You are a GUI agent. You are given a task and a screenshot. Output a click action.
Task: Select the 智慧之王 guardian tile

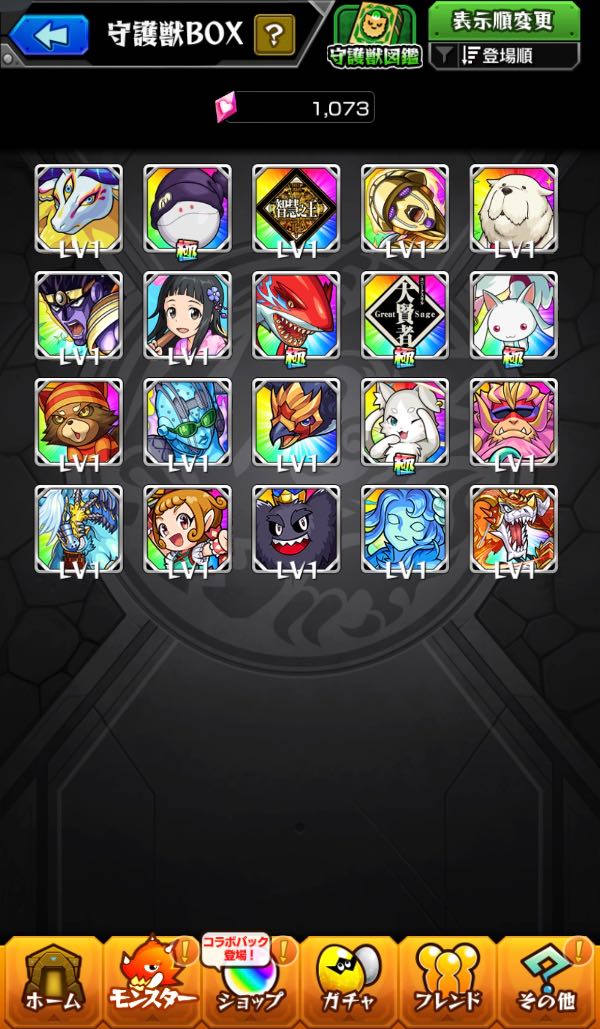tap(296, 208)
